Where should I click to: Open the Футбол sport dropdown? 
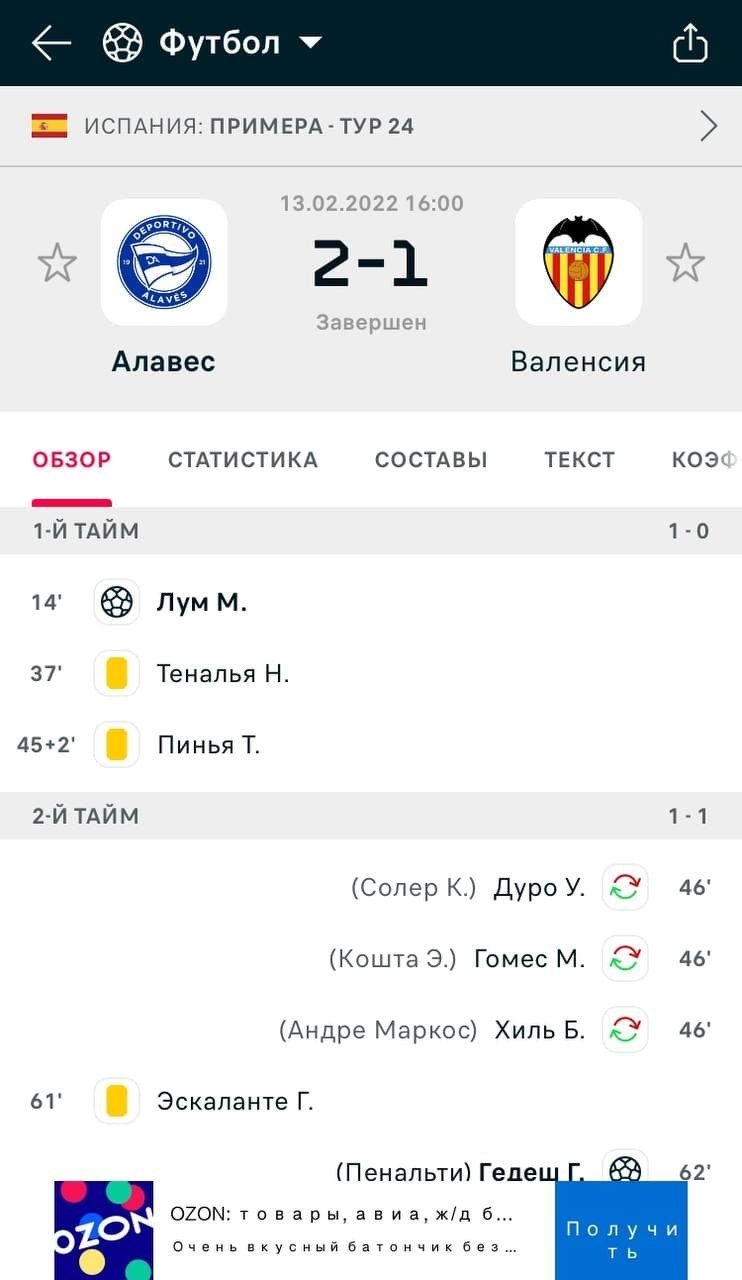[212, 43]
